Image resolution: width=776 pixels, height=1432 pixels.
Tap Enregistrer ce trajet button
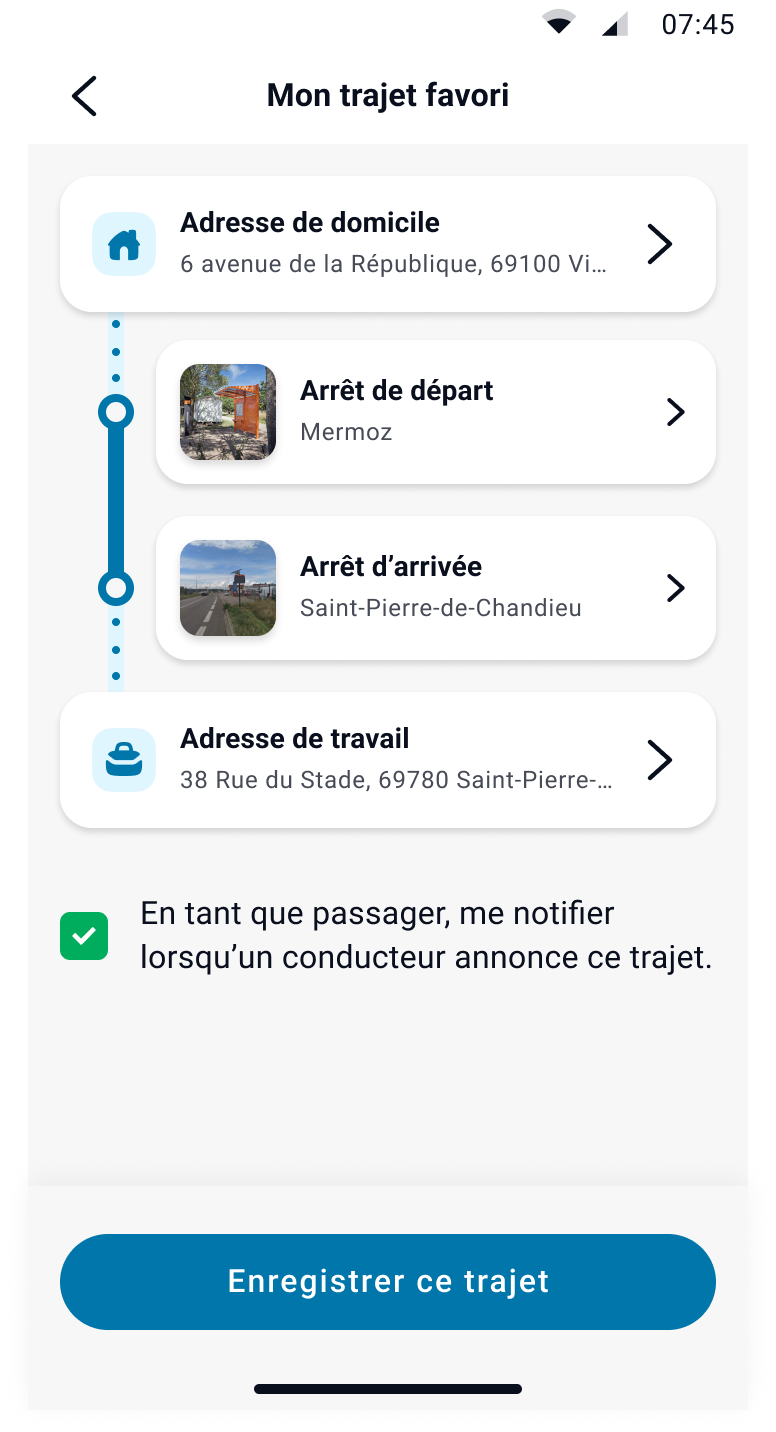pos(388,1281)
